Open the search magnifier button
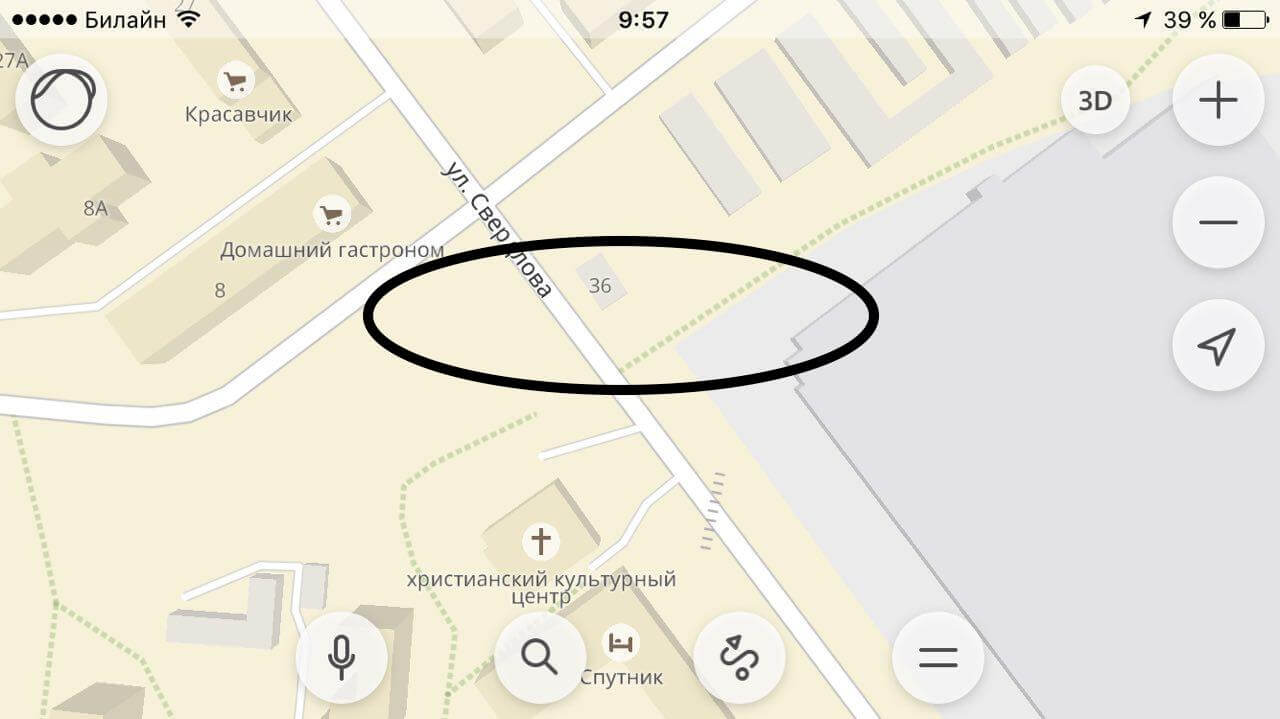Screen dimensions: 1280x719 pos(540,657)
